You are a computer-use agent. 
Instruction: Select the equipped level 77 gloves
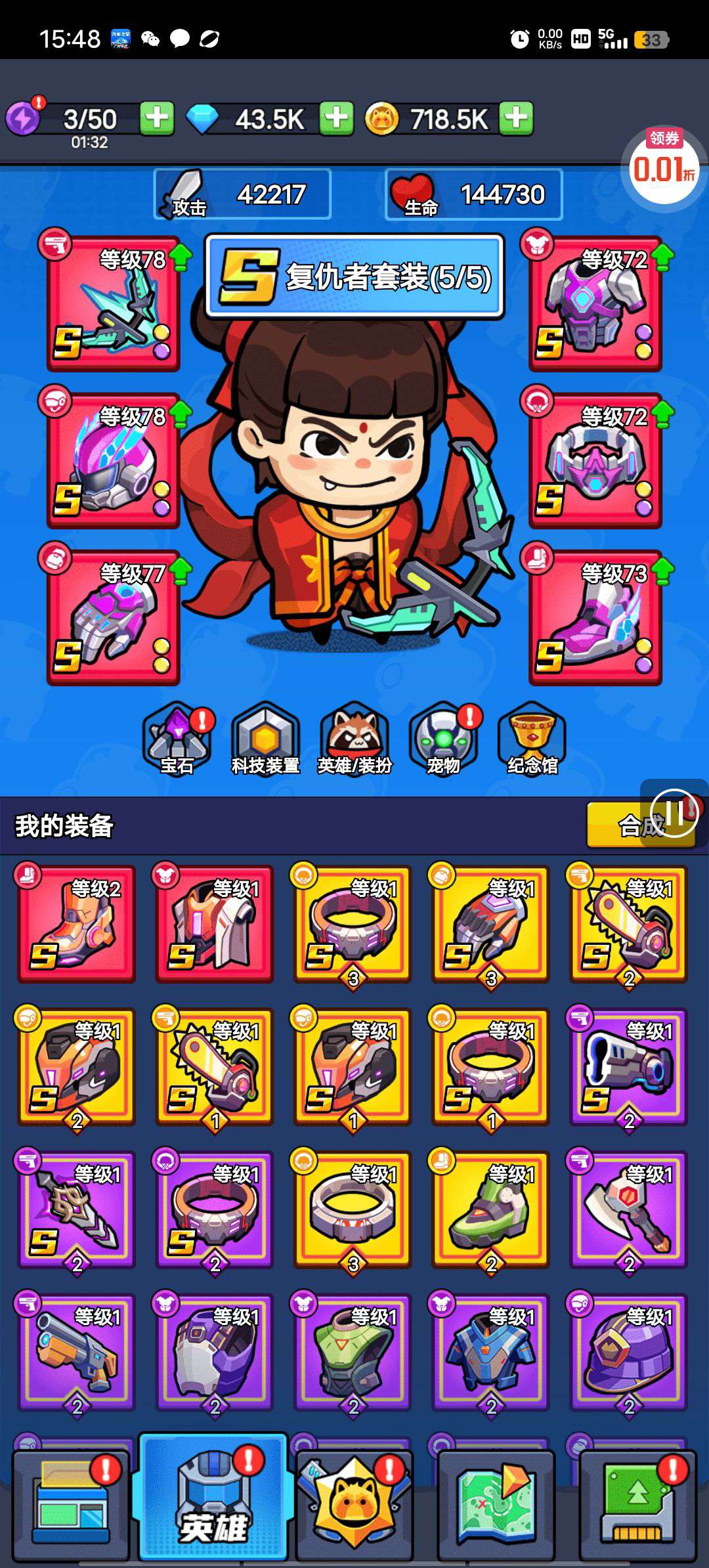tap(114, 617)
